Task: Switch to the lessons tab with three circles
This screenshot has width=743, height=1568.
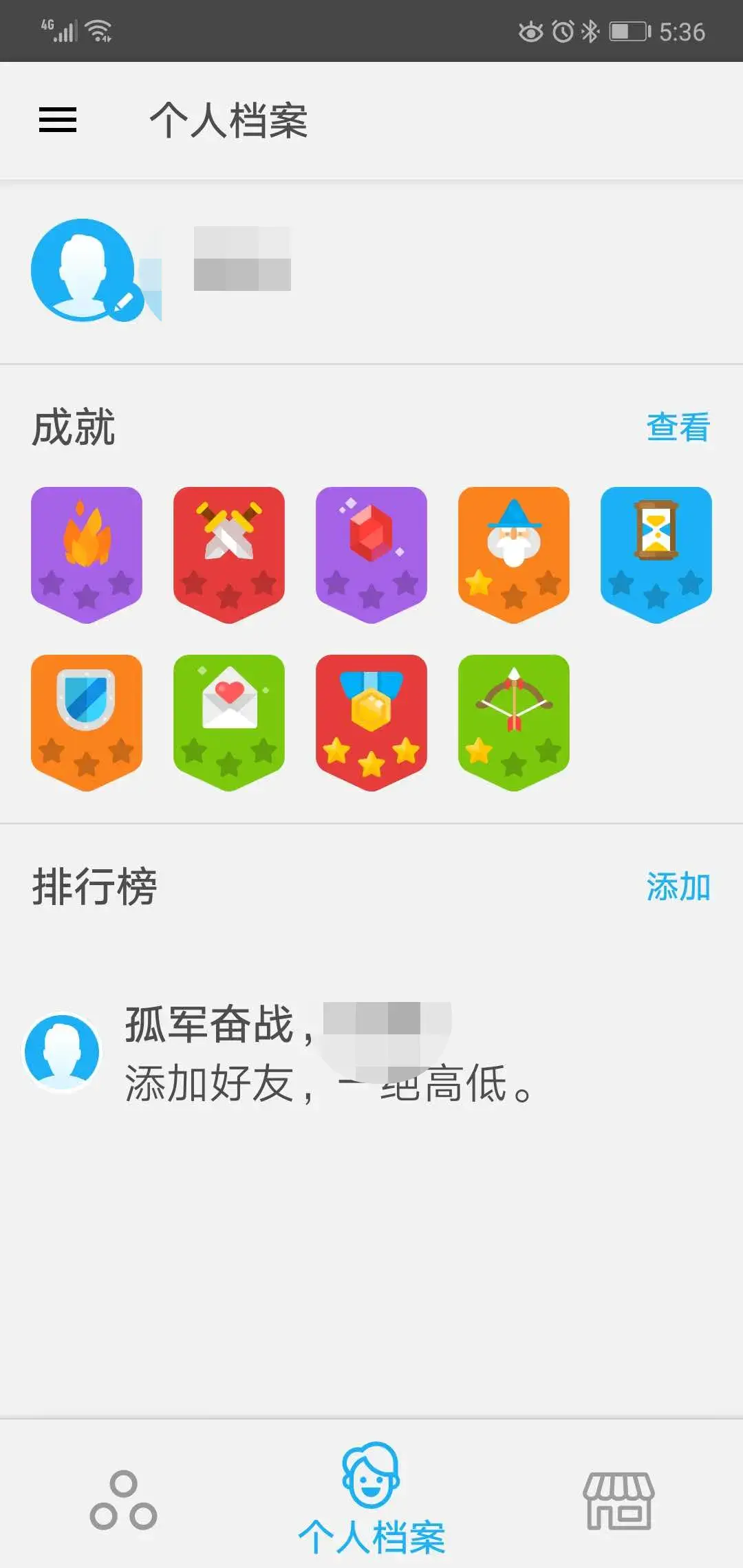Action: point(124,1501)
